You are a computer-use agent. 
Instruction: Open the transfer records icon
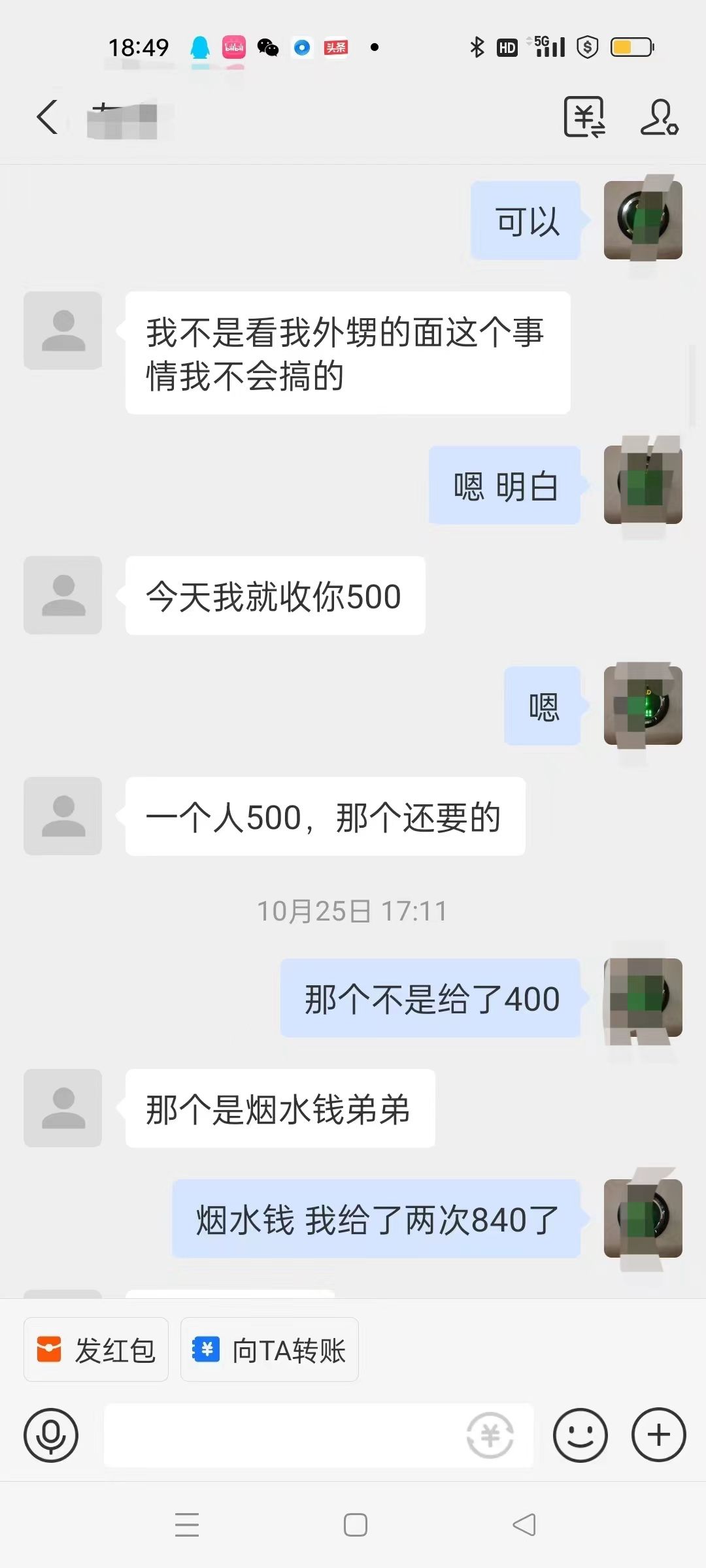coord(584,118)
